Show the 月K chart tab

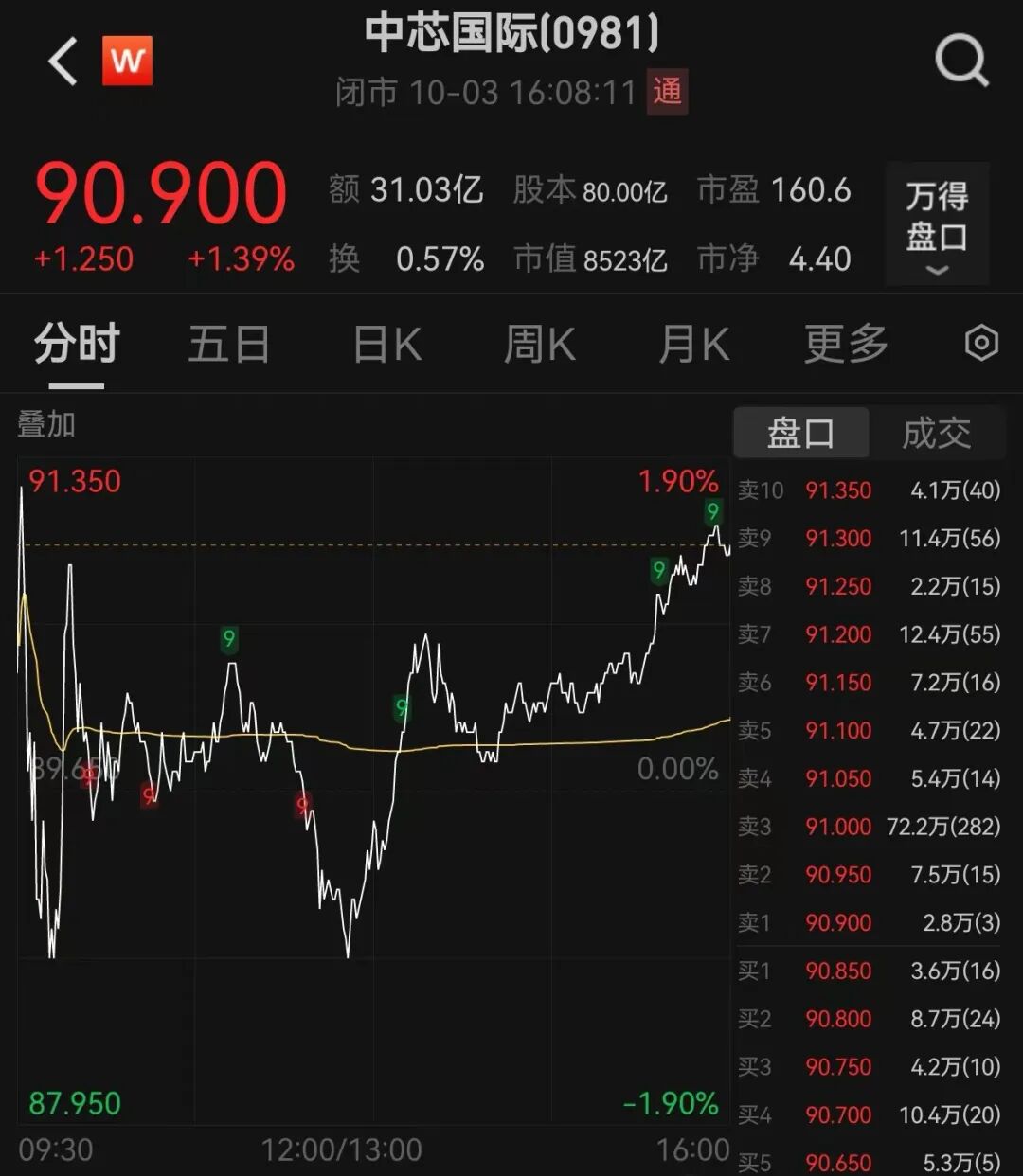[693, 344]
